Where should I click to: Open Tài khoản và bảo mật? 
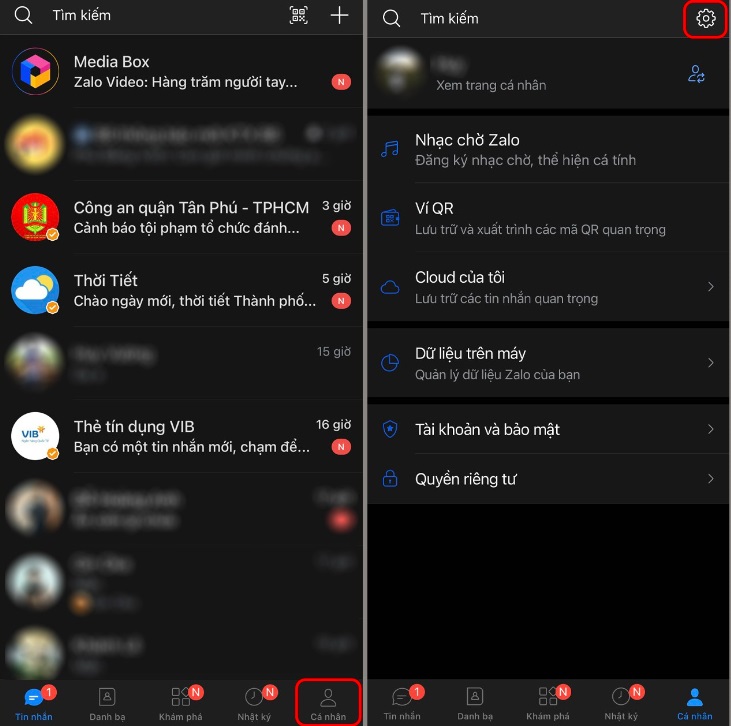coord(540,429)
